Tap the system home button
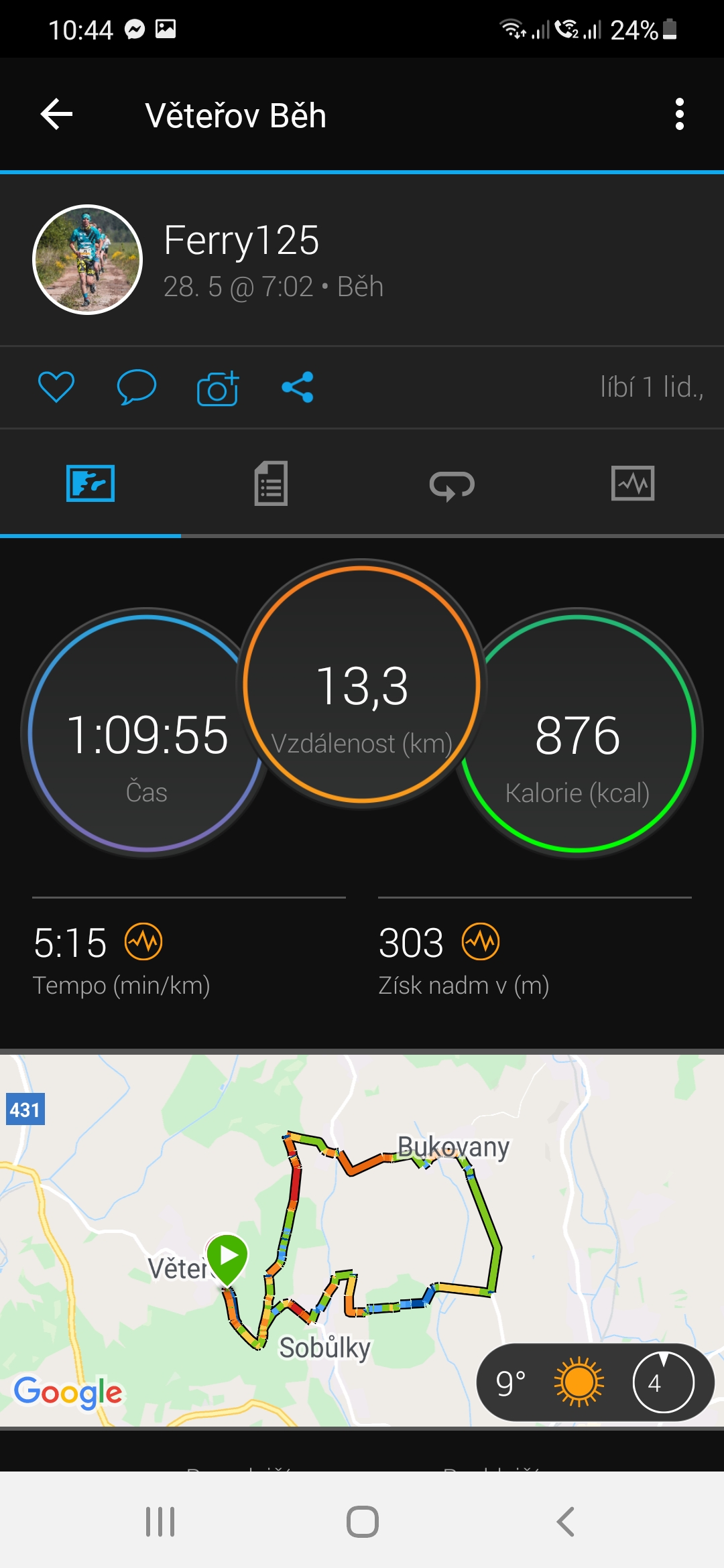724x1568 pixels. 363,1521
